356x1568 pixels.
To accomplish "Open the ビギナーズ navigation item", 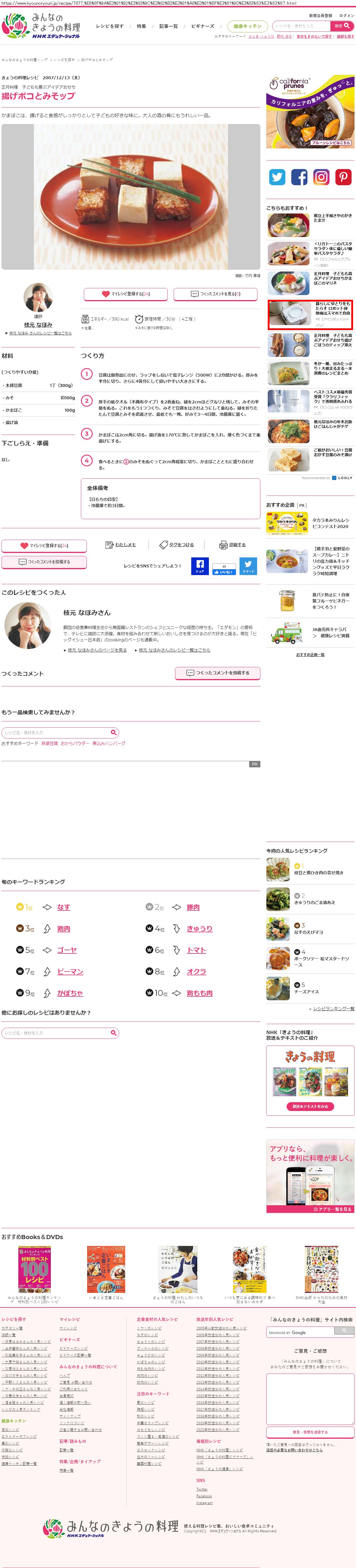I will pos(203,26).
